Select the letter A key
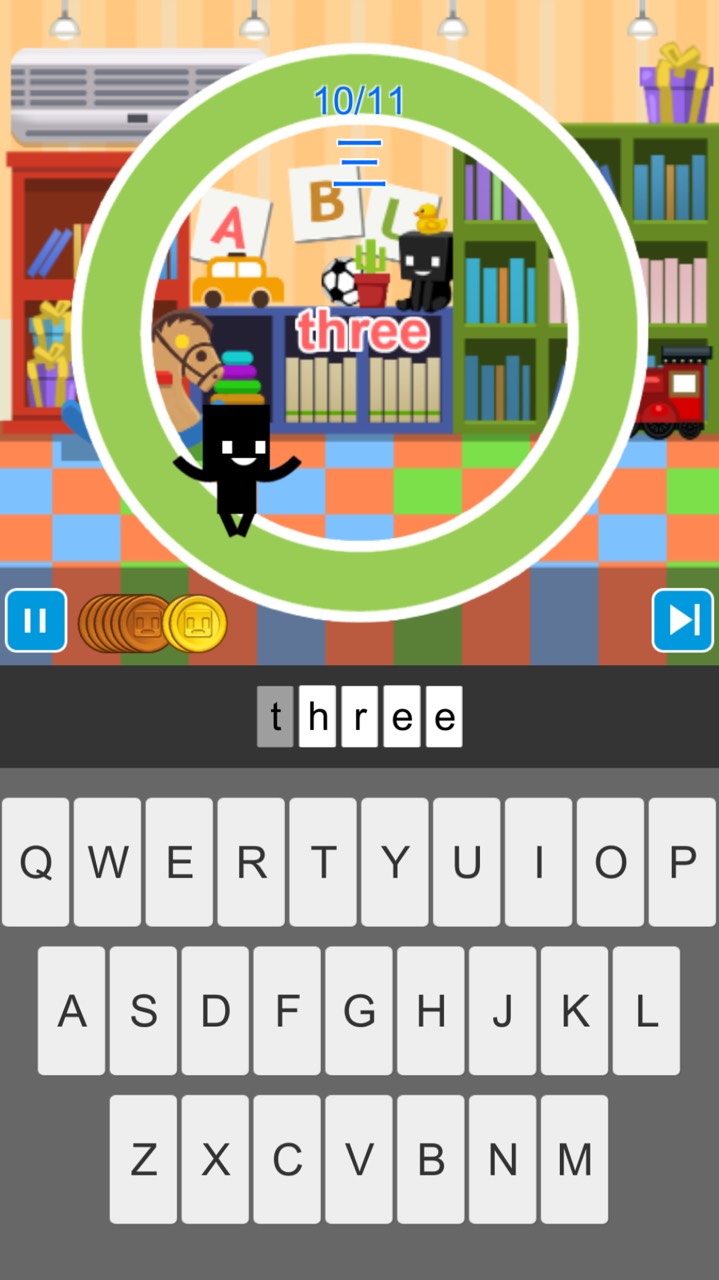Image resolution: width=719 pixels, height=1280 pixels. (71, 1011)
